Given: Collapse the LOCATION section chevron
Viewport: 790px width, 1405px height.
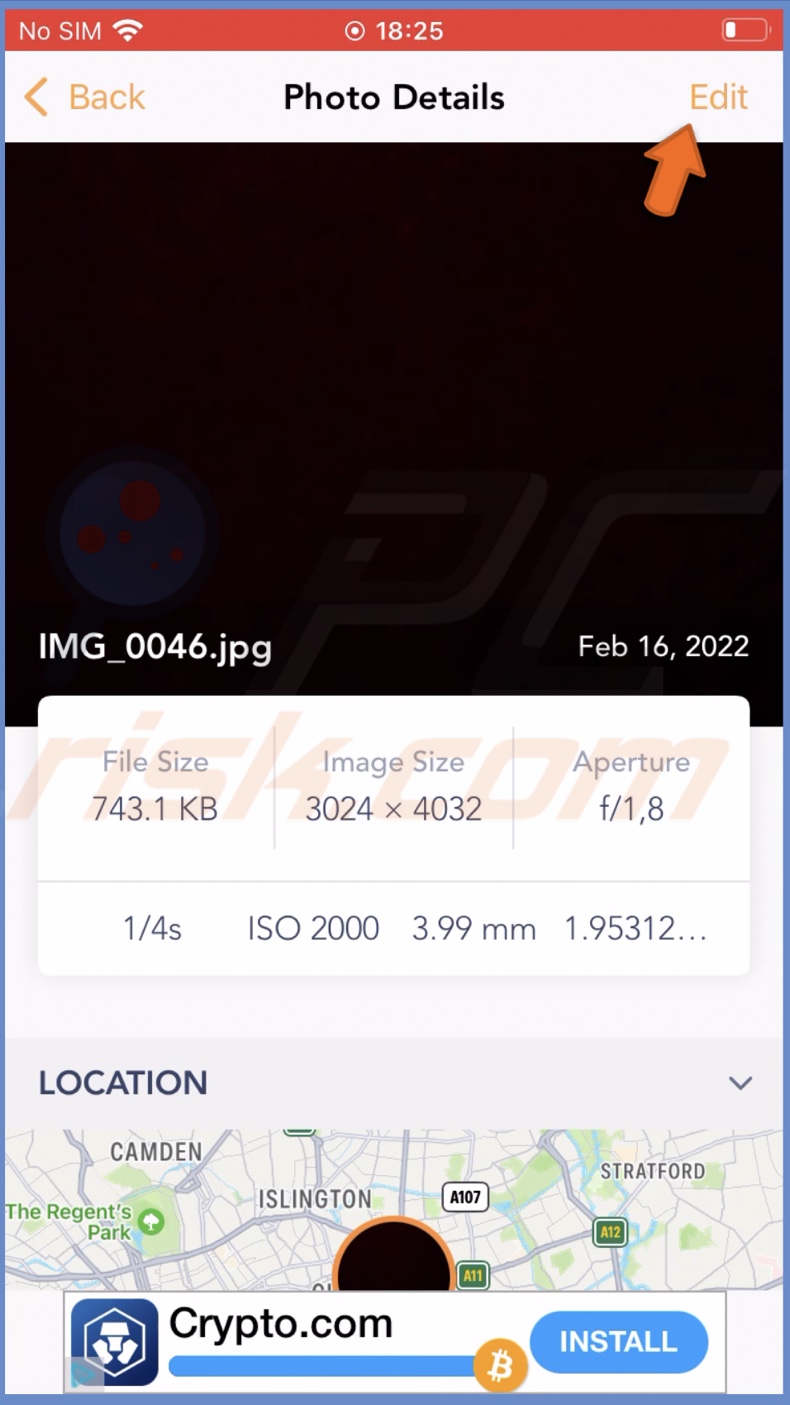Looking at the screenshot, I should [740, 1083].
